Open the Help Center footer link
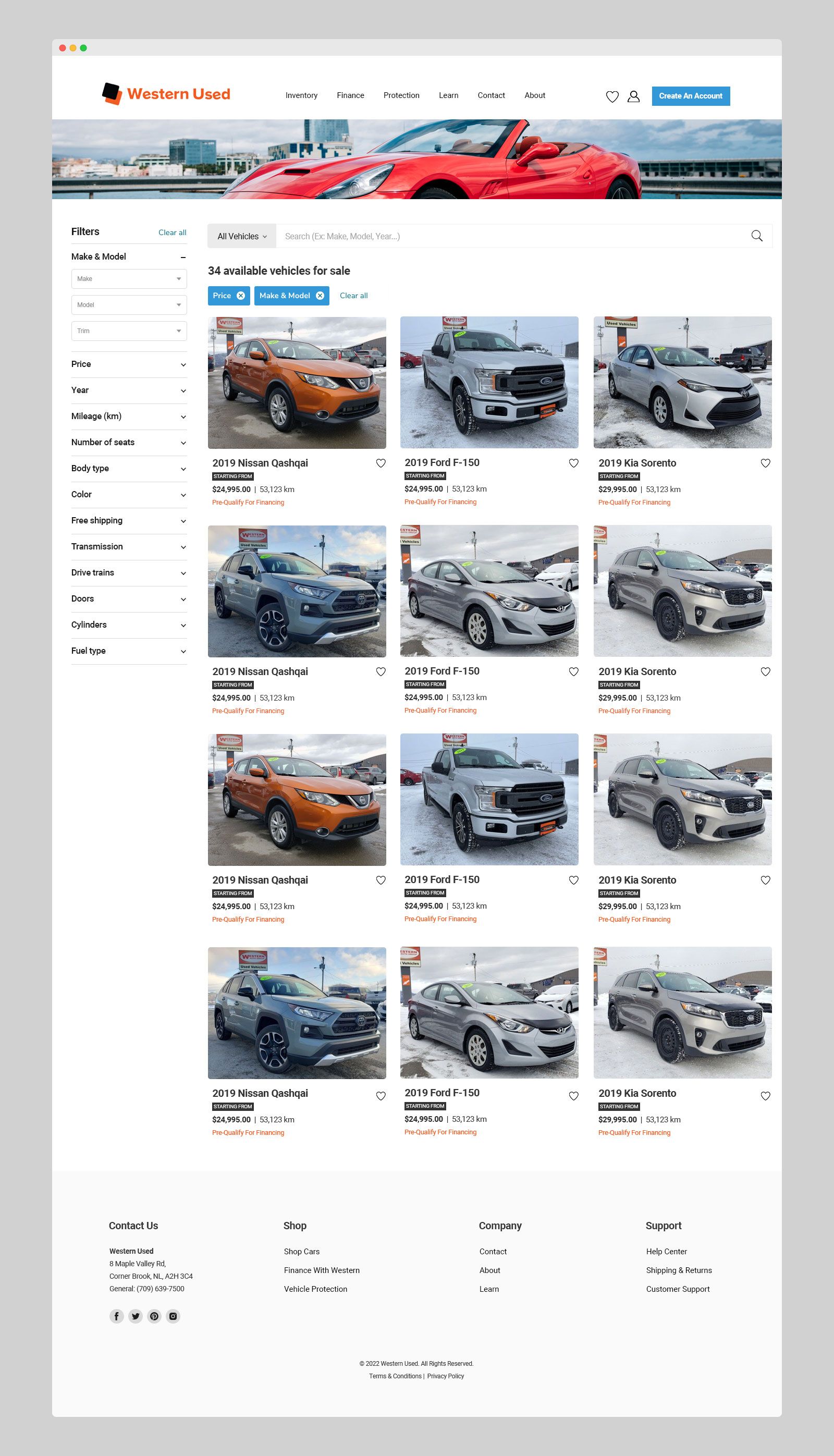Screen dimensions: 834x1456 pos(666,1252)
